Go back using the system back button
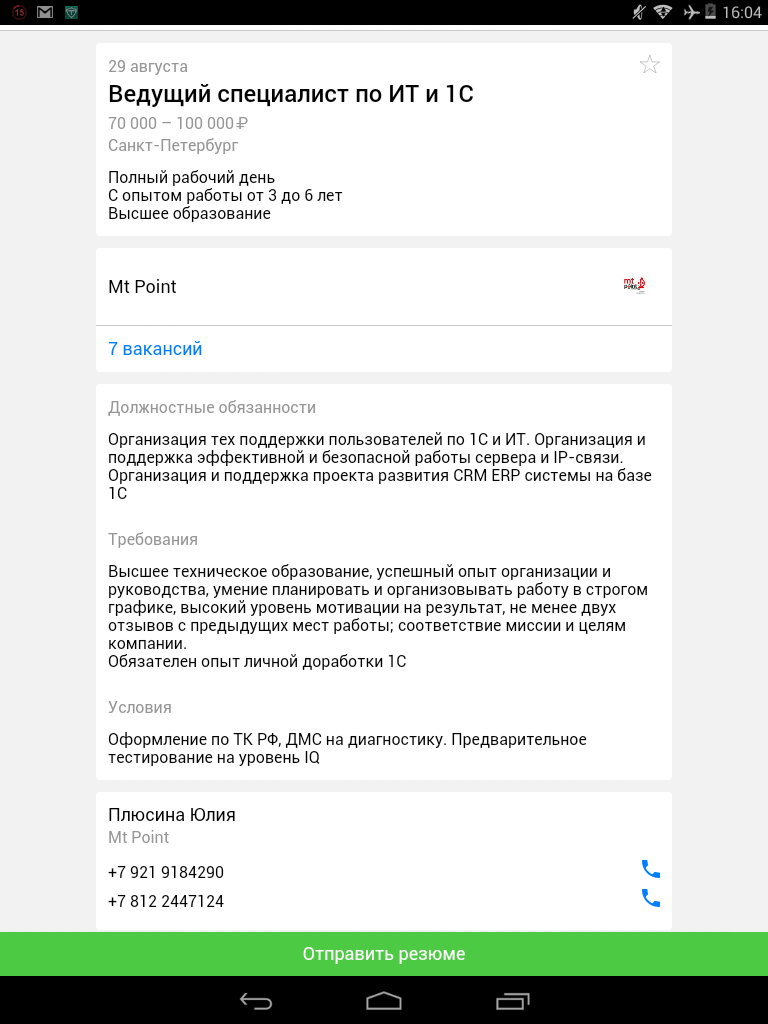The height and width of the screenshot is (1024, 768). [256, 1001]
